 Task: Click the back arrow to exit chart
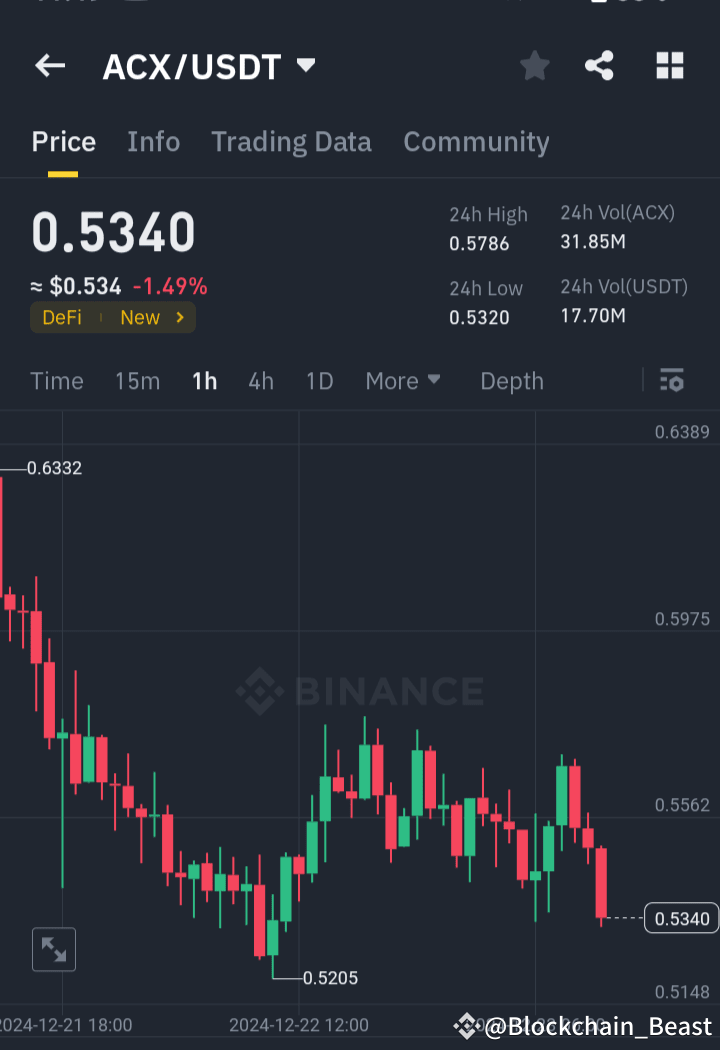tap(49, 66)
